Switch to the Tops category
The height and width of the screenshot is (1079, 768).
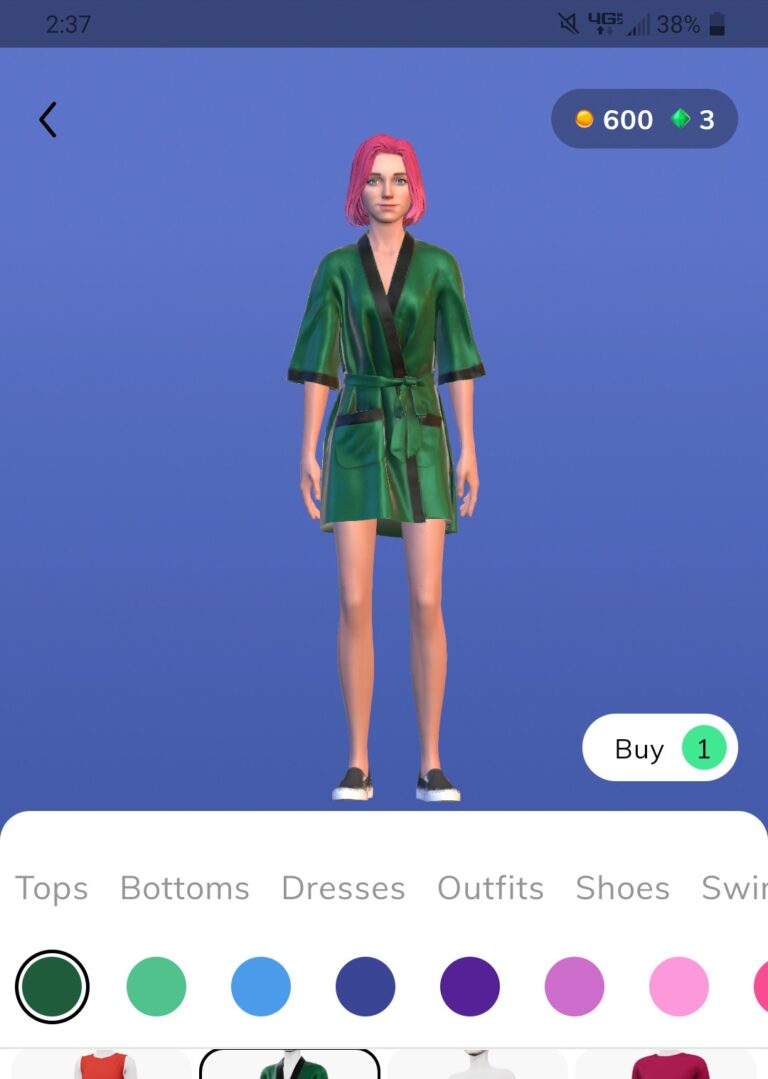click(52, 888)
